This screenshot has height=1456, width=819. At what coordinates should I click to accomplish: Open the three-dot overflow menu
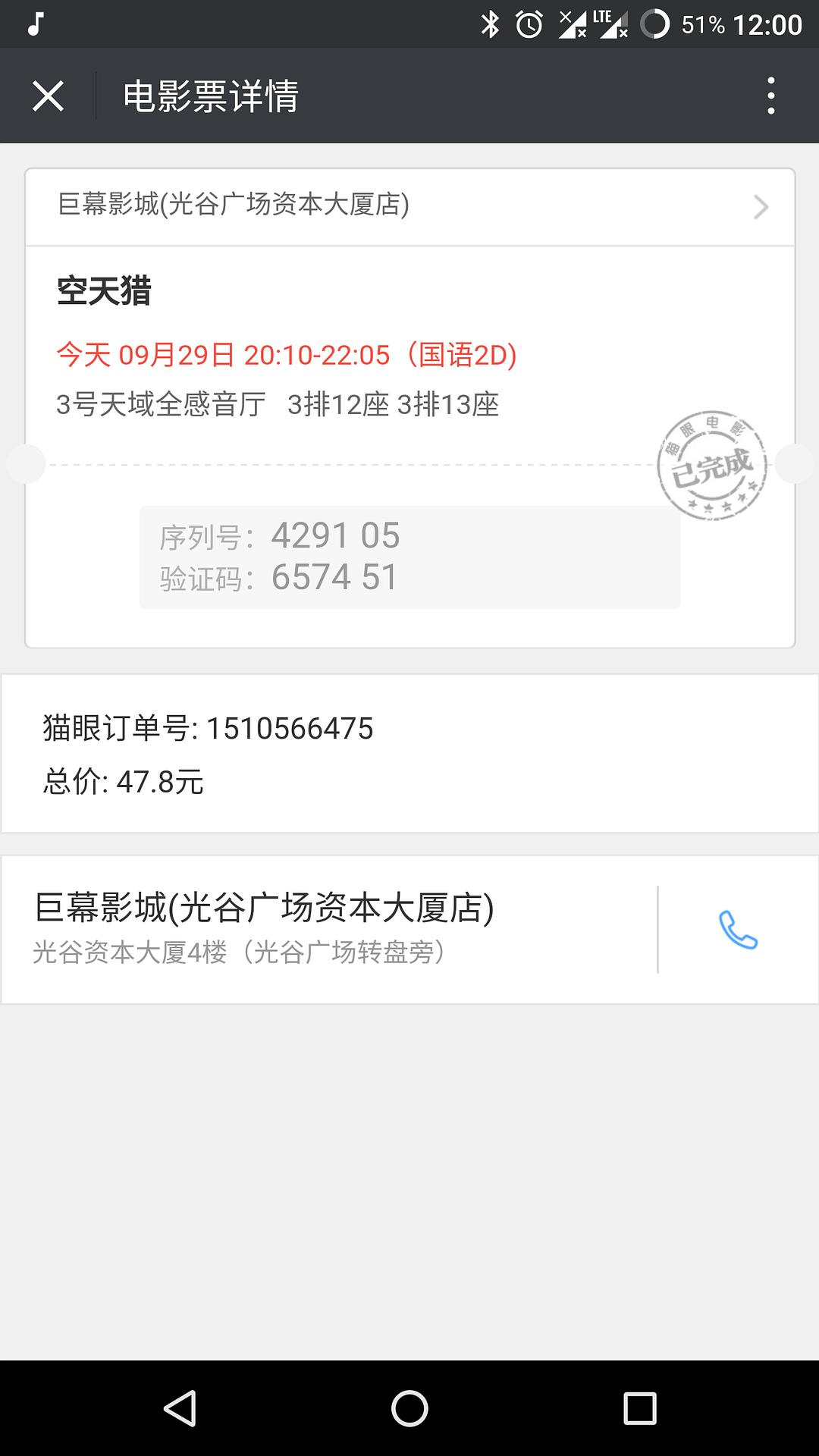point(770,96)
